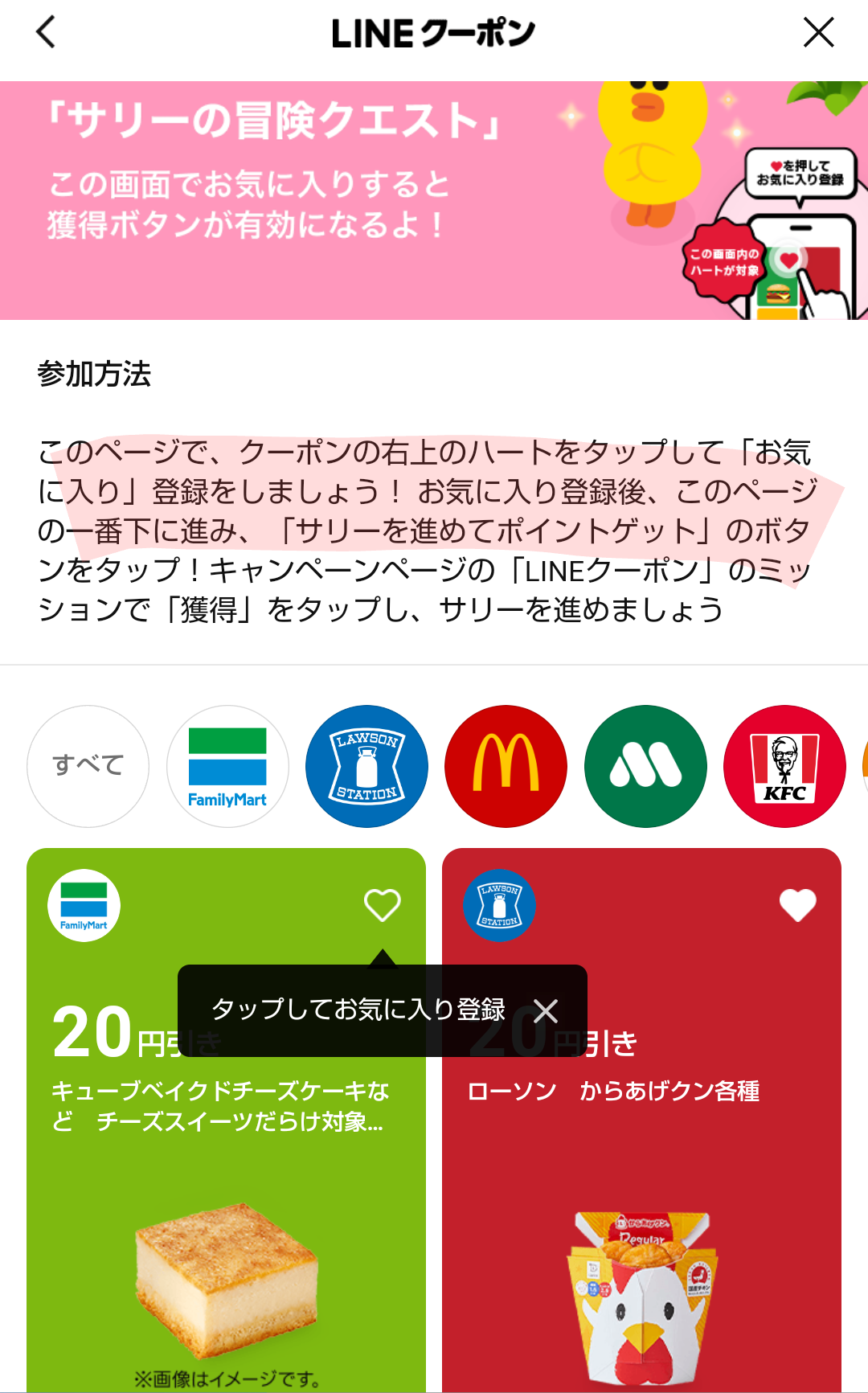
Task: Filter coupons by Lawson
Action: coord(366,766)
